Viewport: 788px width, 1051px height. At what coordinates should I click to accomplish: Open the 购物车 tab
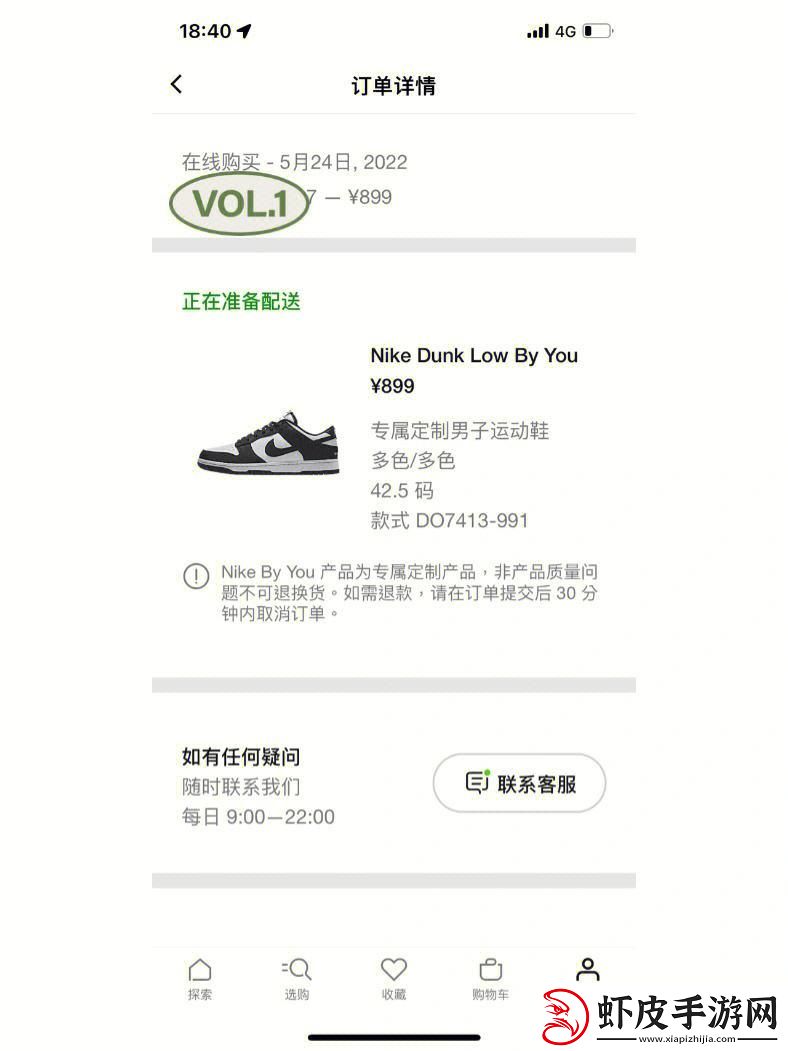click(490, 978)
